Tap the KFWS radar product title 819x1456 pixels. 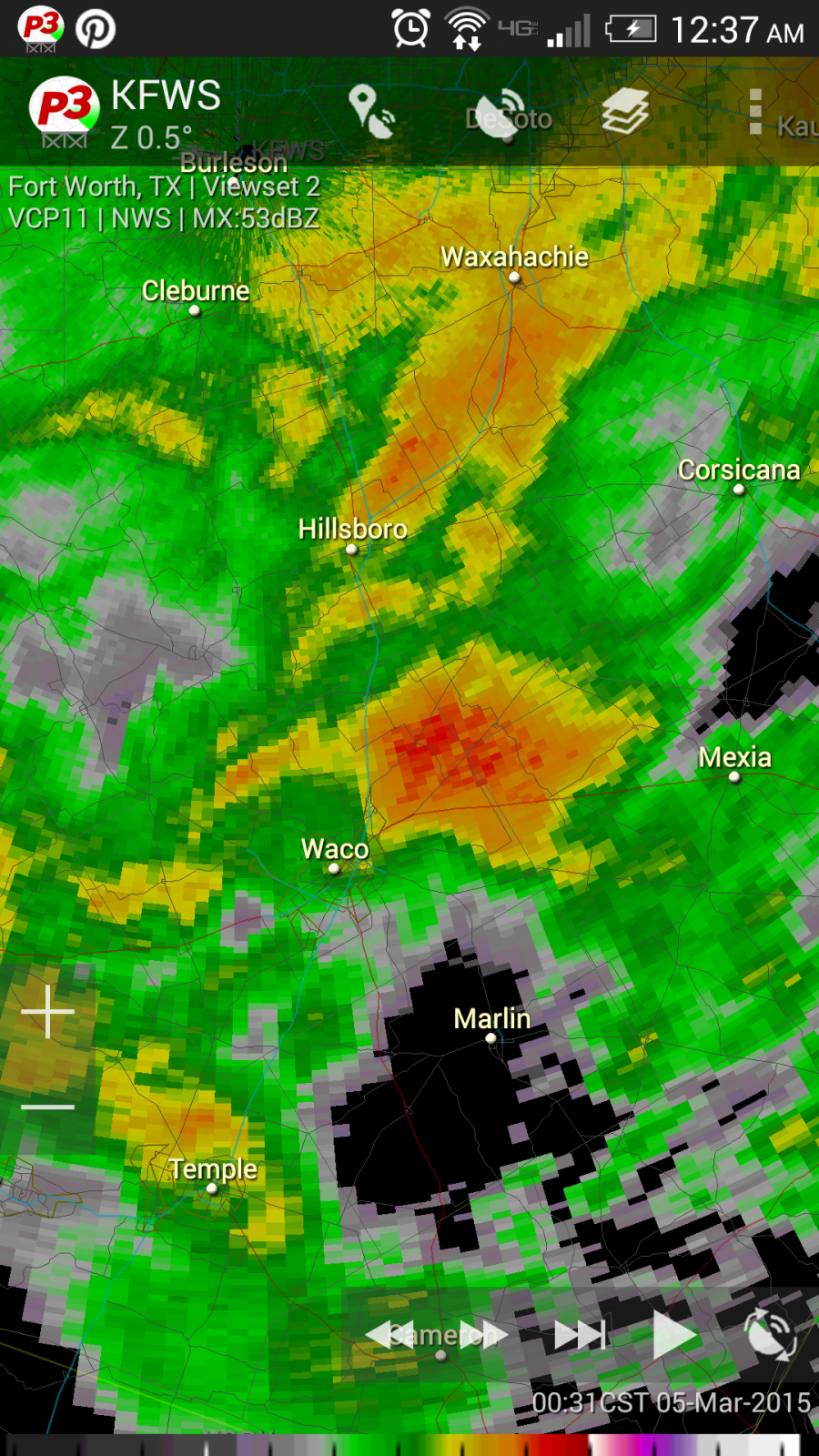[x=165, y=95]
